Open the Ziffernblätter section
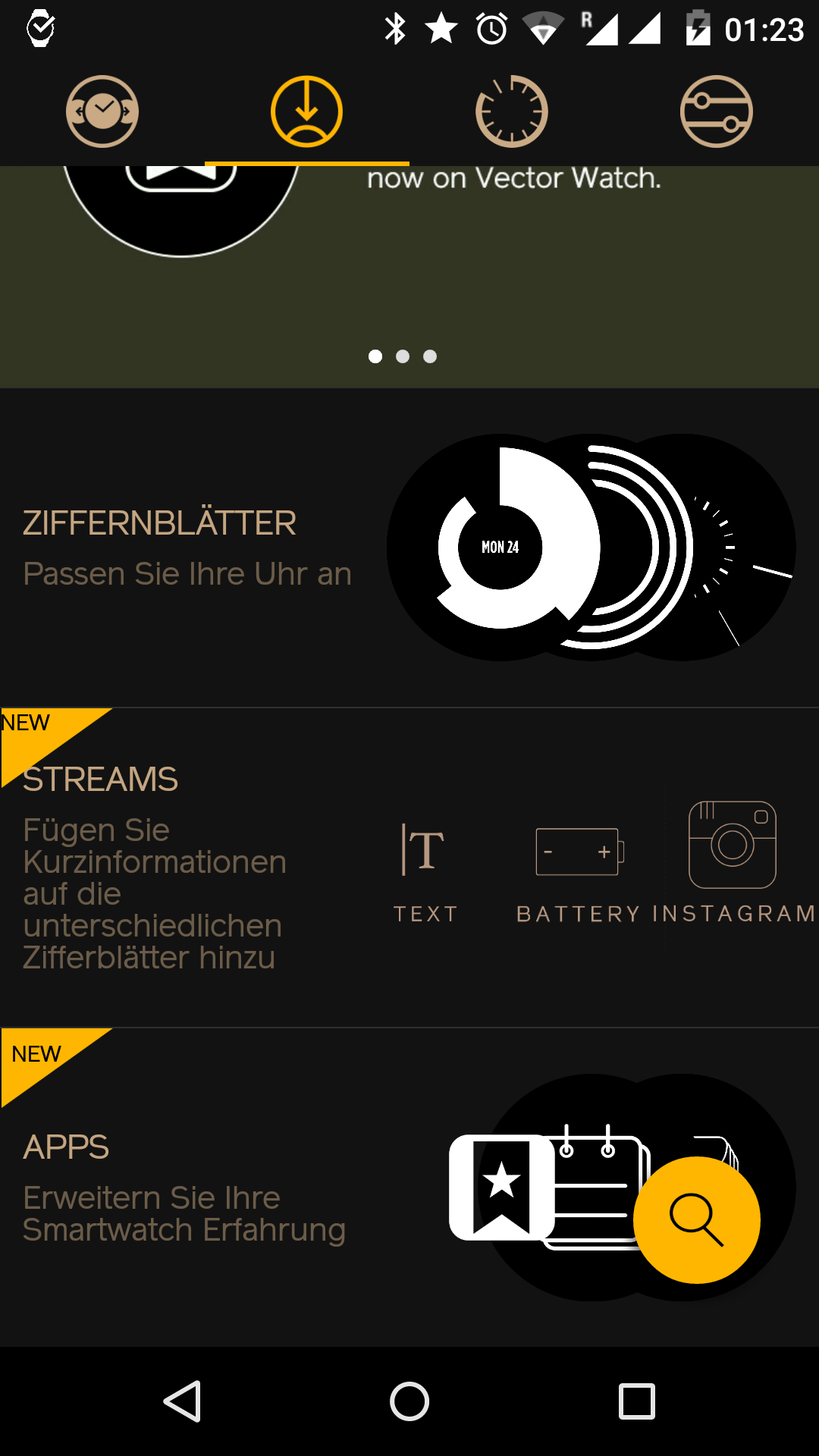Image resolution: width=819 pixels, height=1456 pixels. (x=409, y=548)
